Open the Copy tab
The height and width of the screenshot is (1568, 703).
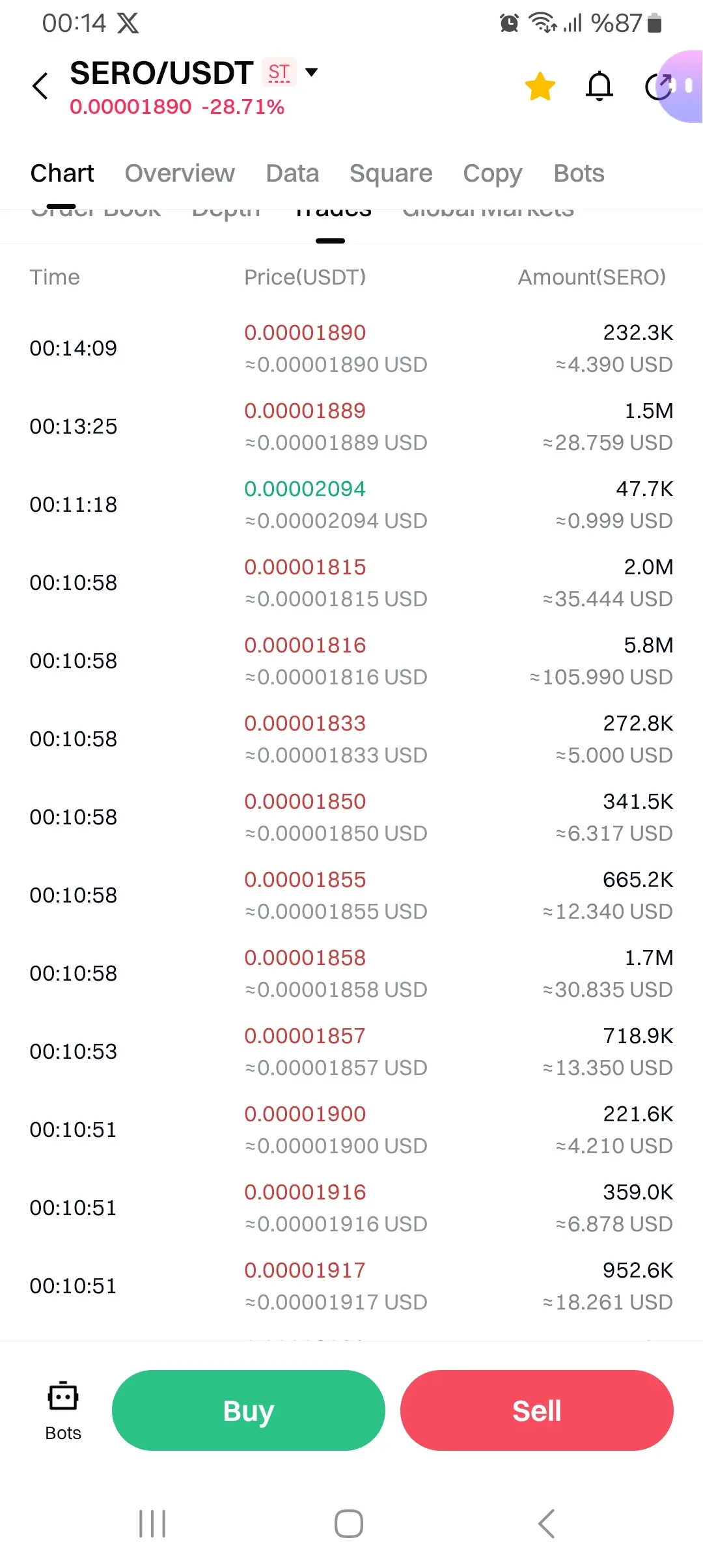tap(492, 173)
